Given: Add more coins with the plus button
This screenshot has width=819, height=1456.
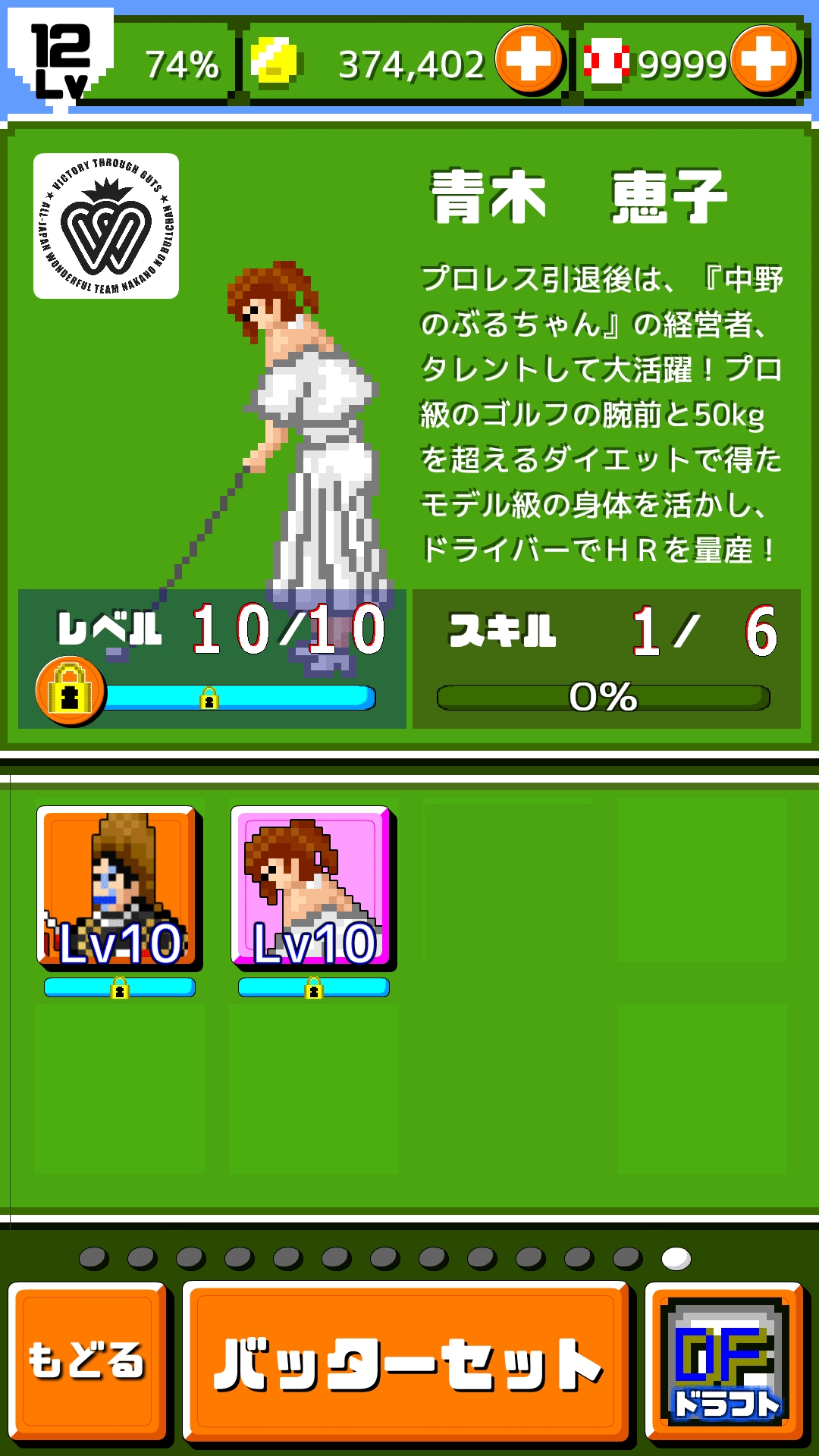Looking at the screenshot, I should click(529, 60).
